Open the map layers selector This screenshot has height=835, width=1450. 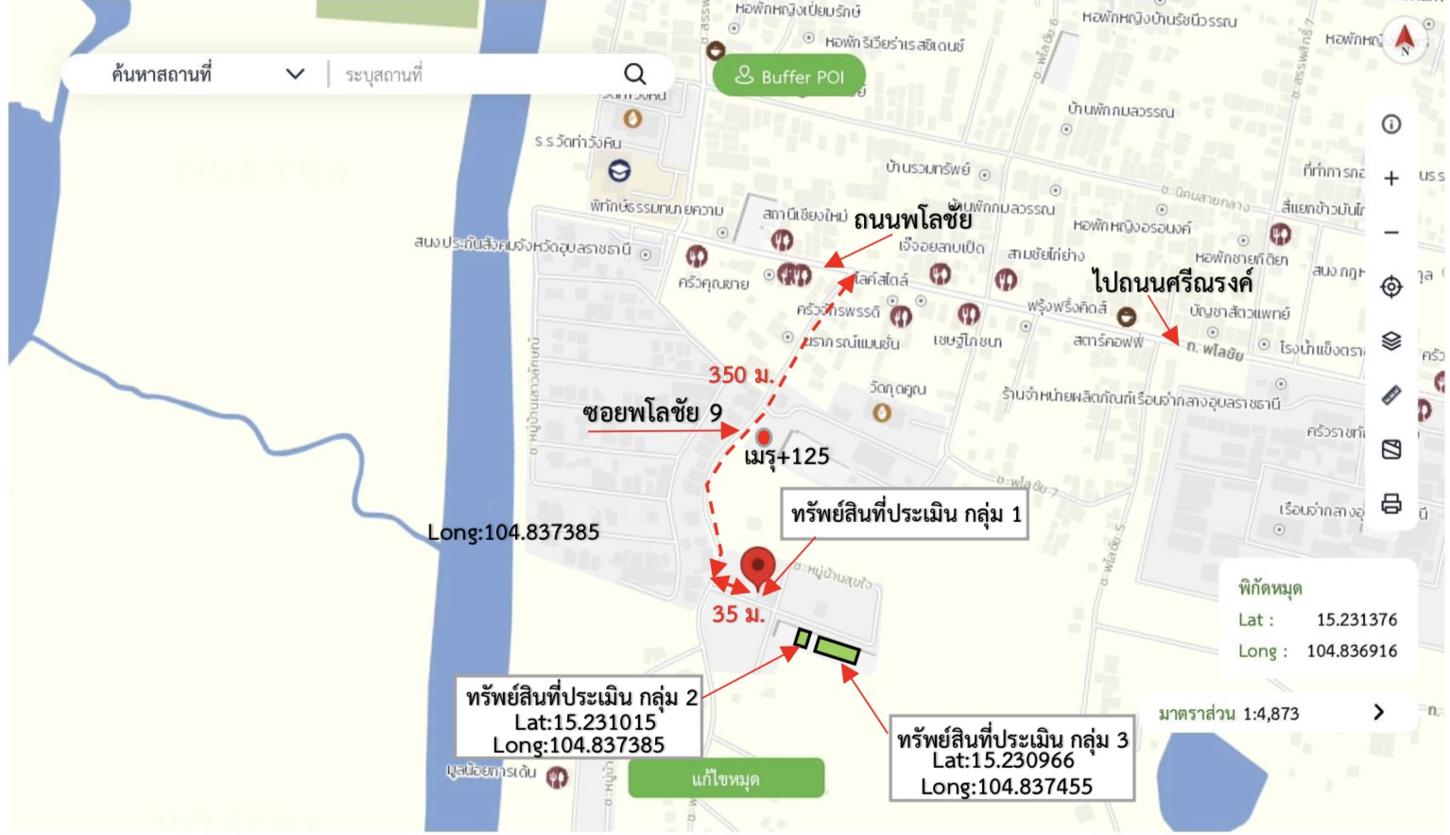coord(1391,341)
